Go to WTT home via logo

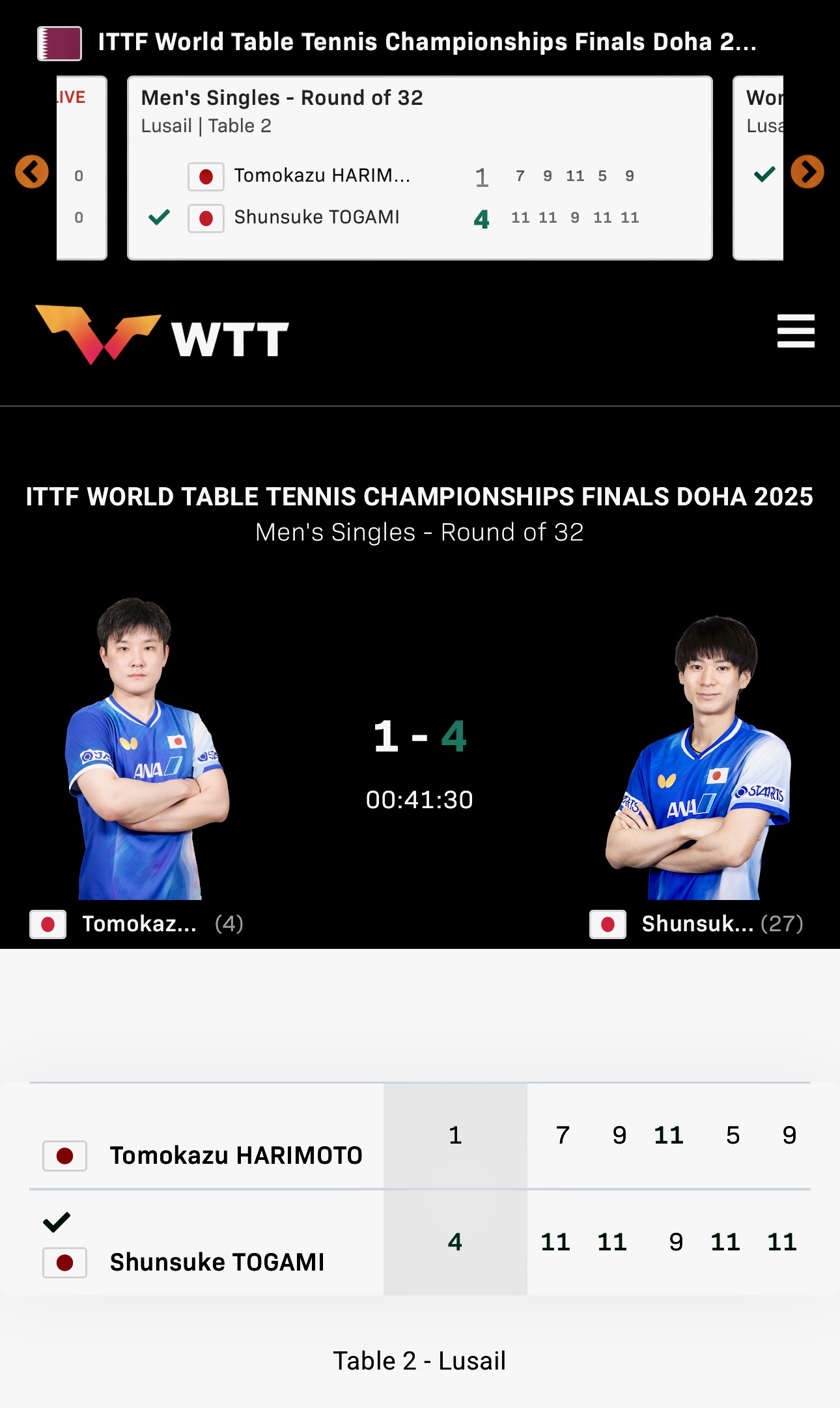click(162, 335)
